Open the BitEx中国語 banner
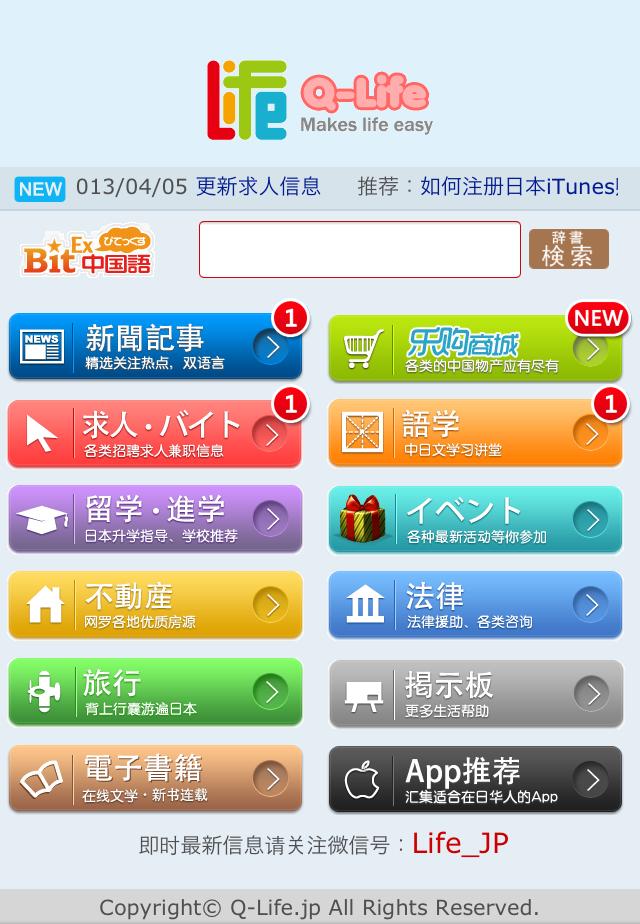The image size is (640, 924). click(x=88, y=250)
